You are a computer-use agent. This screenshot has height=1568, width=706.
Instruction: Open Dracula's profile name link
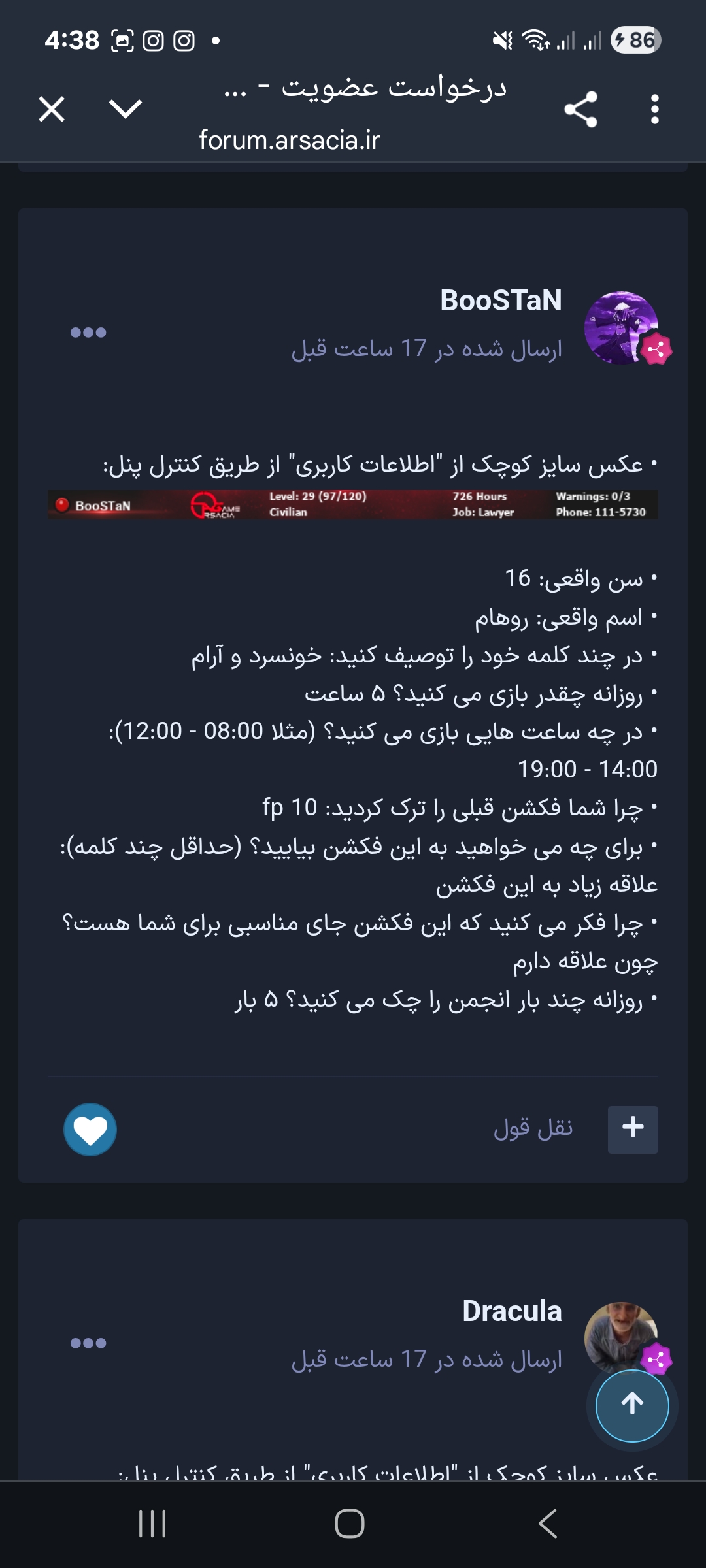[x=512, y=1311]
